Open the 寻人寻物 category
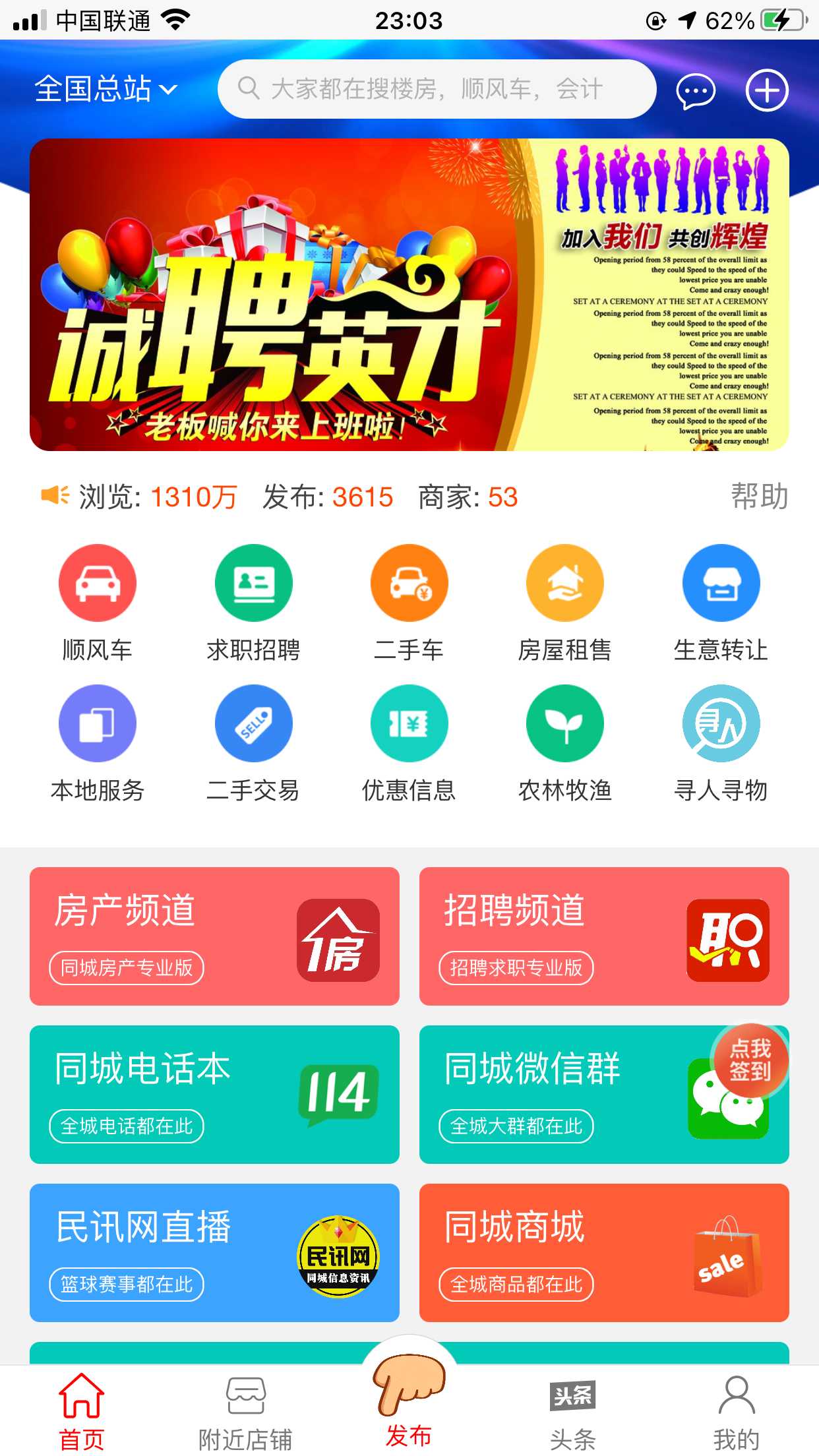The width and height of the screenshot is (819, 1456). [x=721, y=743]
